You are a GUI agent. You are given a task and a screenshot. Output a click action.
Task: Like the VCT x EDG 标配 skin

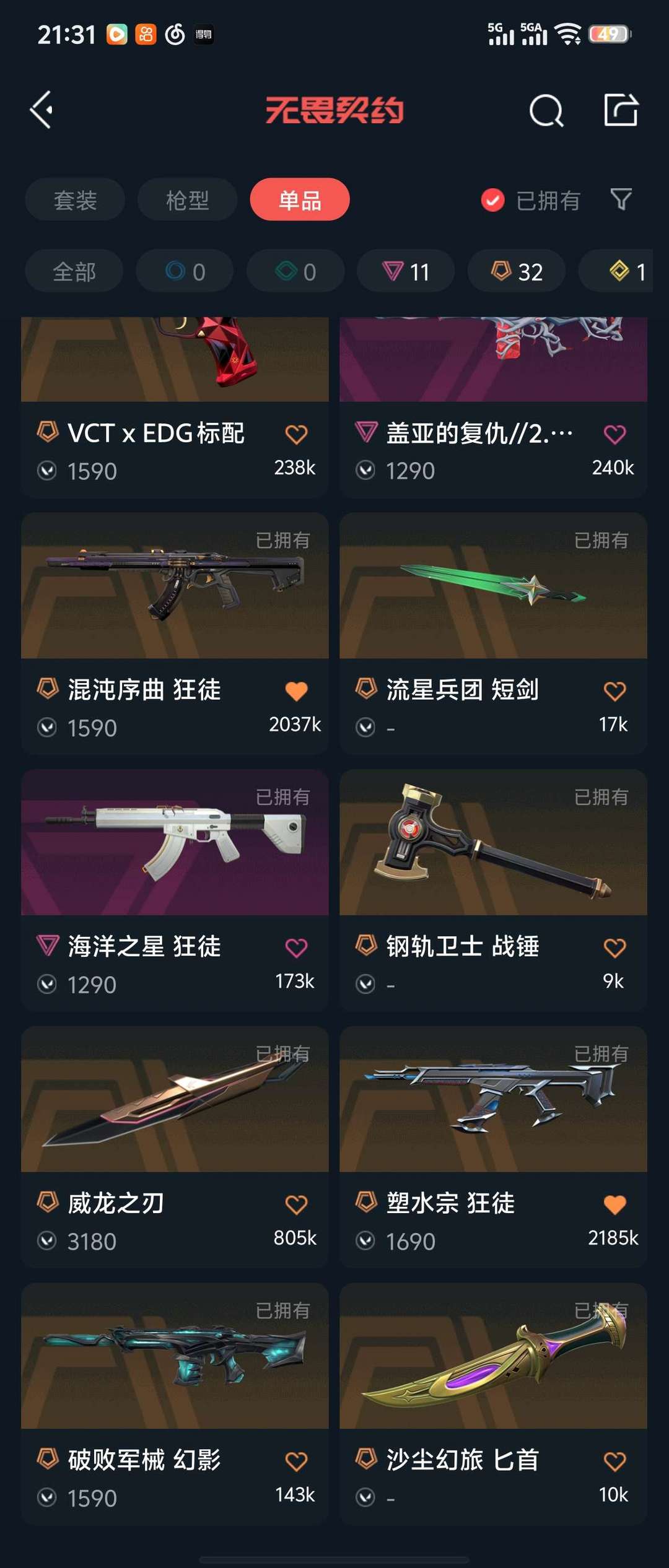coord(296,434)
